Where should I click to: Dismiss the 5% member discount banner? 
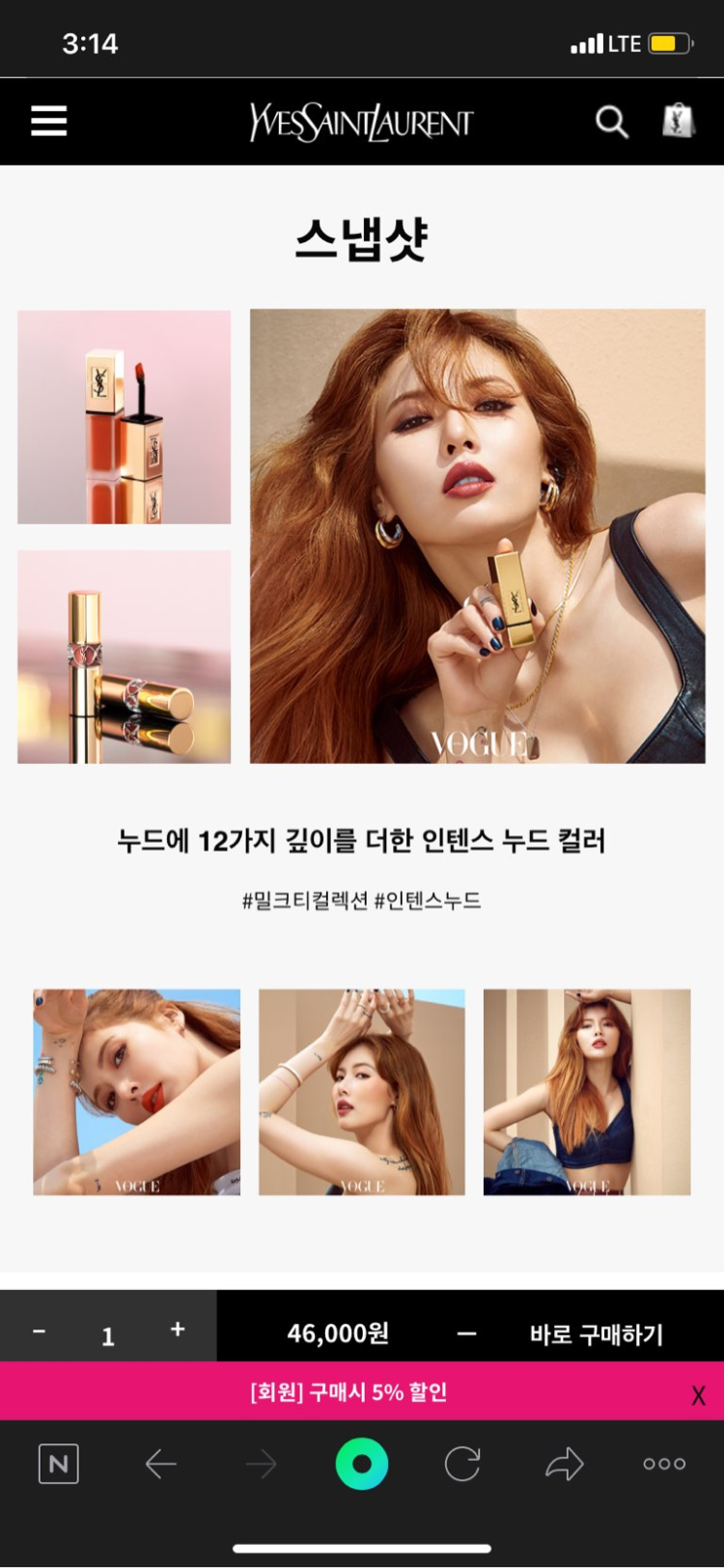coord(698,1395)
